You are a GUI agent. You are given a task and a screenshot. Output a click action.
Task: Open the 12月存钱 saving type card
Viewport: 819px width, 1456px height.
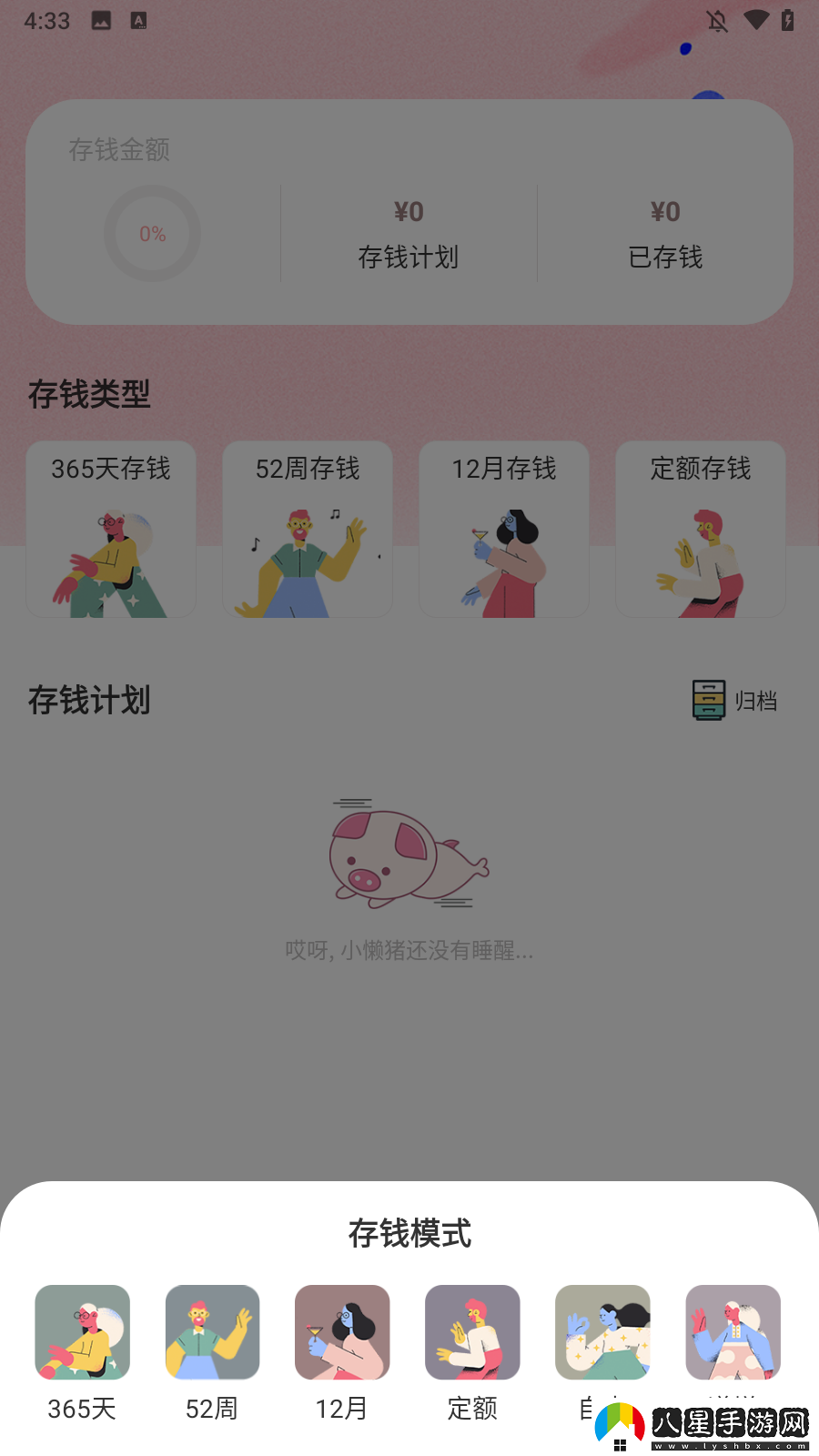(503, 529)
